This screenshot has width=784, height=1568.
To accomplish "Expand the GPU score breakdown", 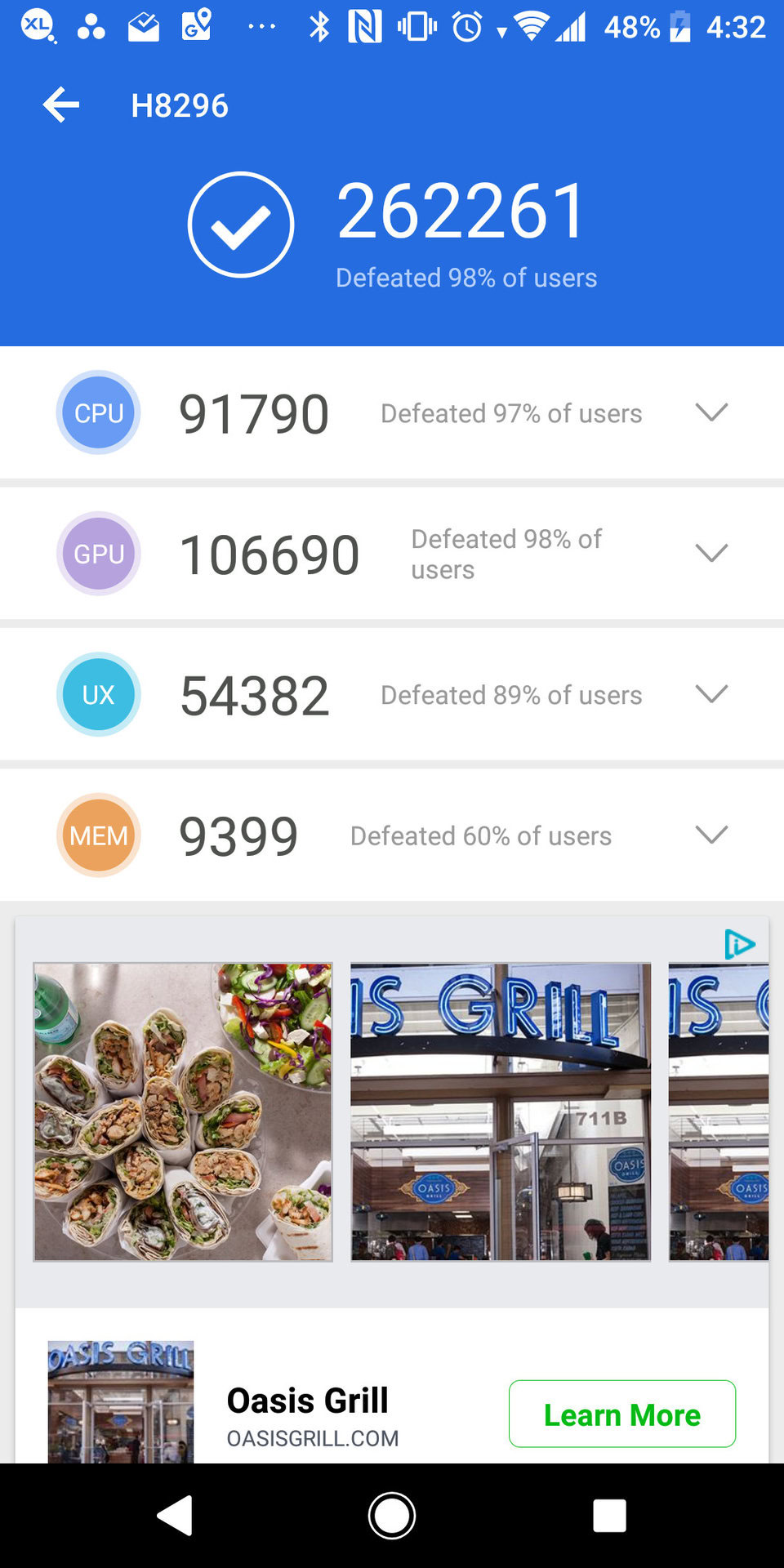I will 711,553.
